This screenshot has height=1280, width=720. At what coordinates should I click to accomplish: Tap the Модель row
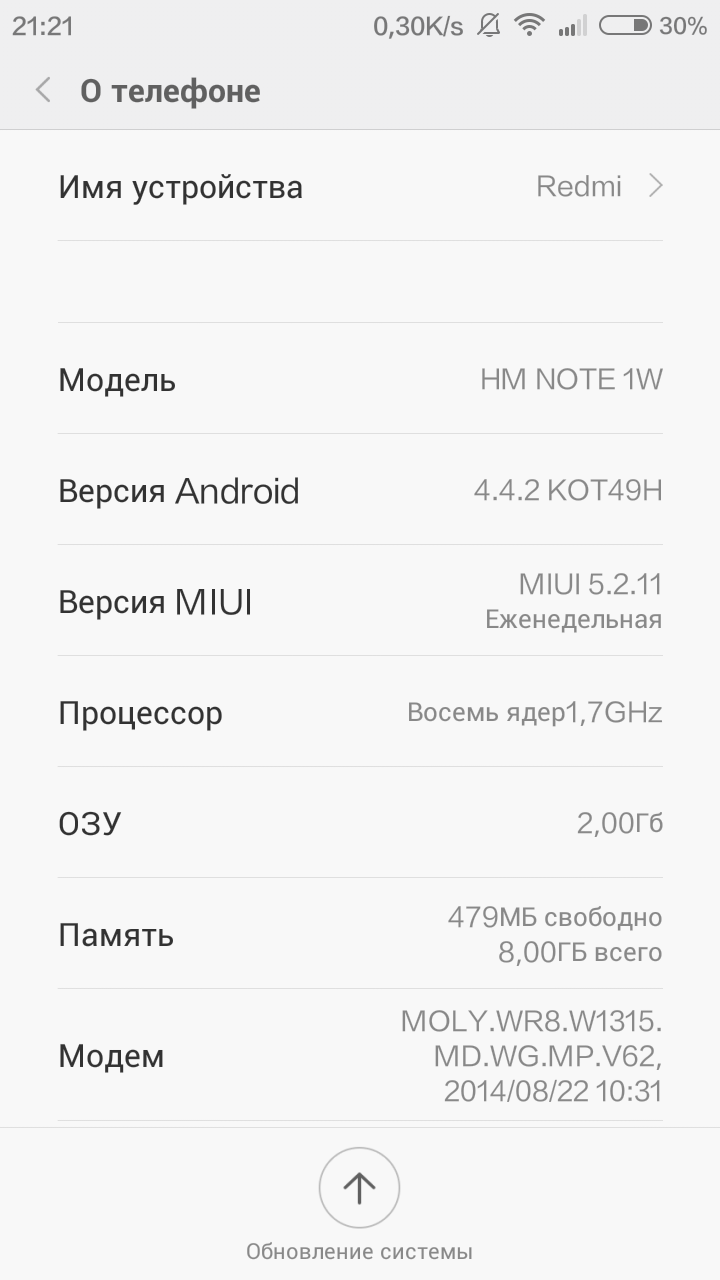click(x=360, y=379)
